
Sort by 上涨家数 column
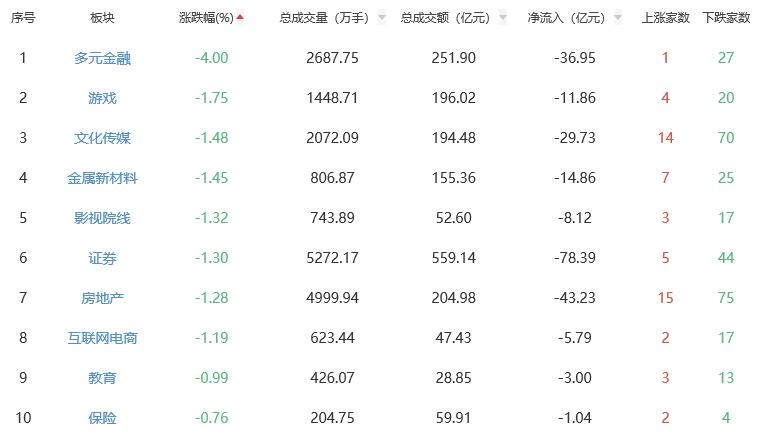pyautogui.click(x=665, y=18)
